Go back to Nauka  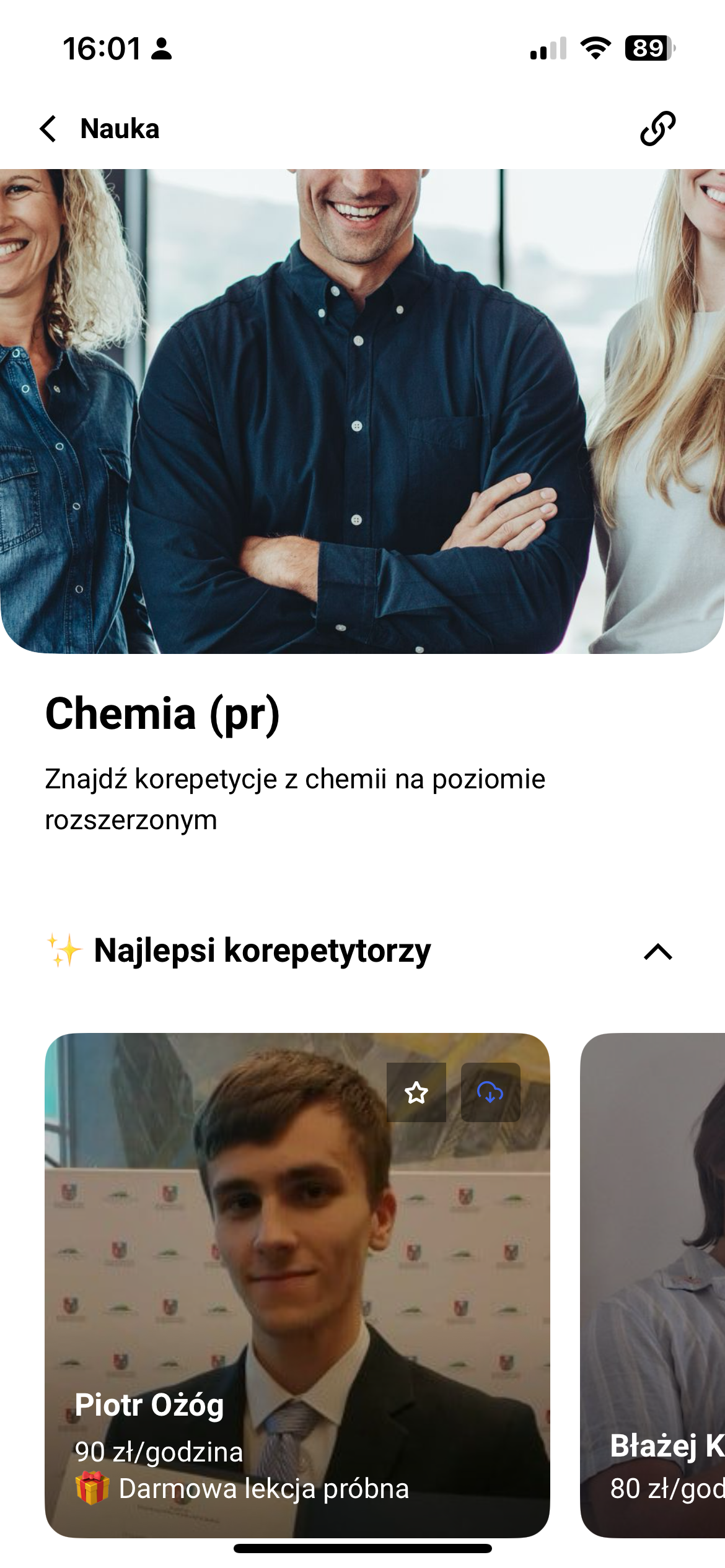[x=48, y=129]
